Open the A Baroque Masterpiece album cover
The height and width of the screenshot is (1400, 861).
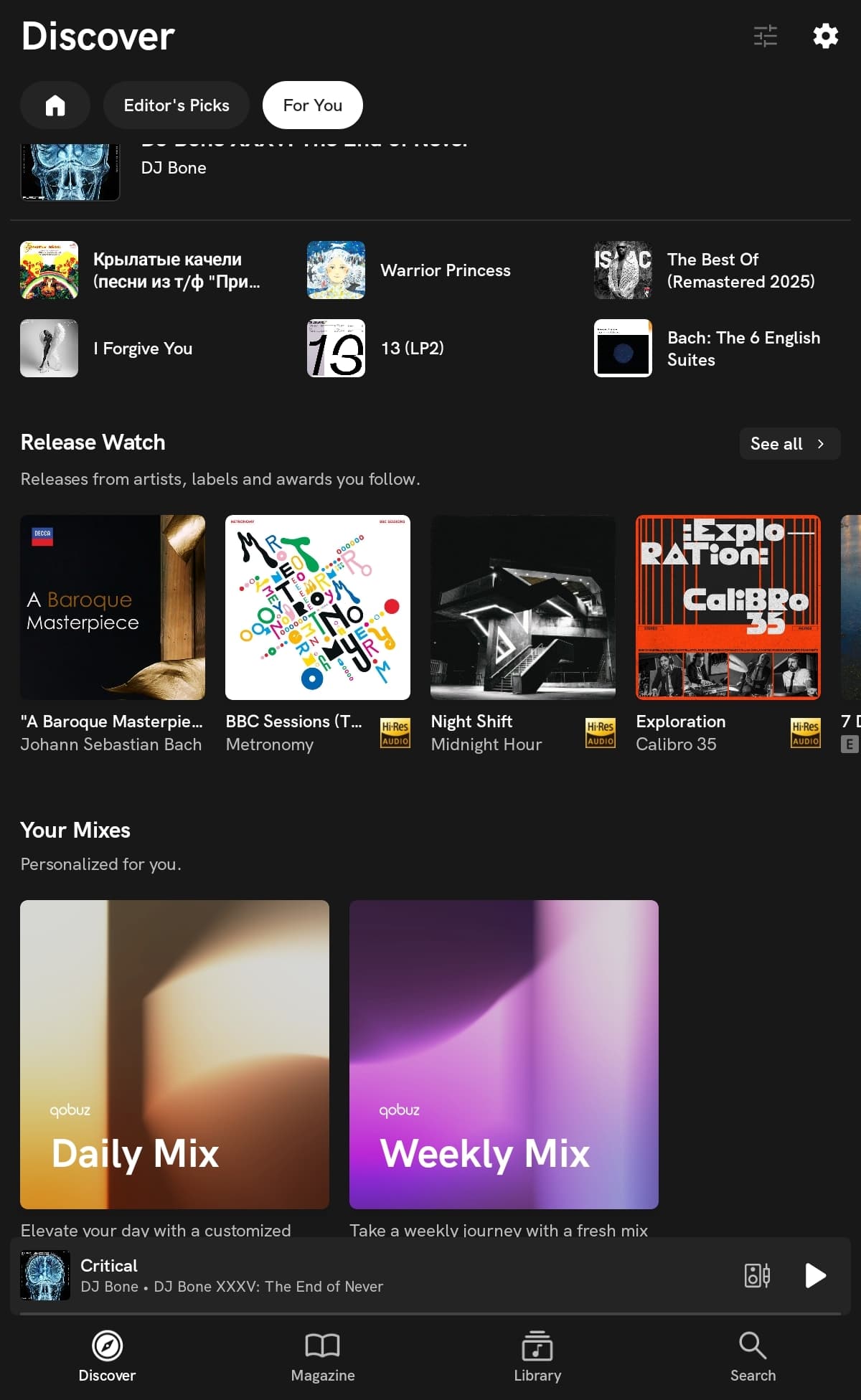pos(113,607)
